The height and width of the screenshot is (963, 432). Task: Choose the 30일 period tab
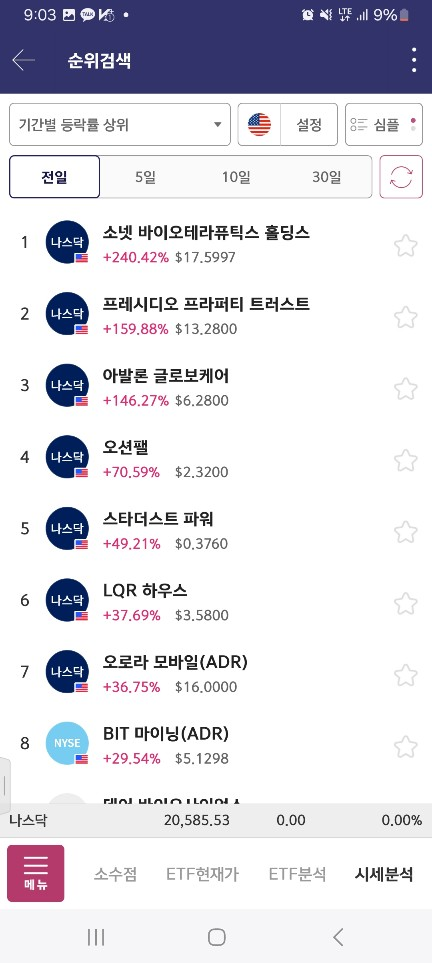point(326,177)
